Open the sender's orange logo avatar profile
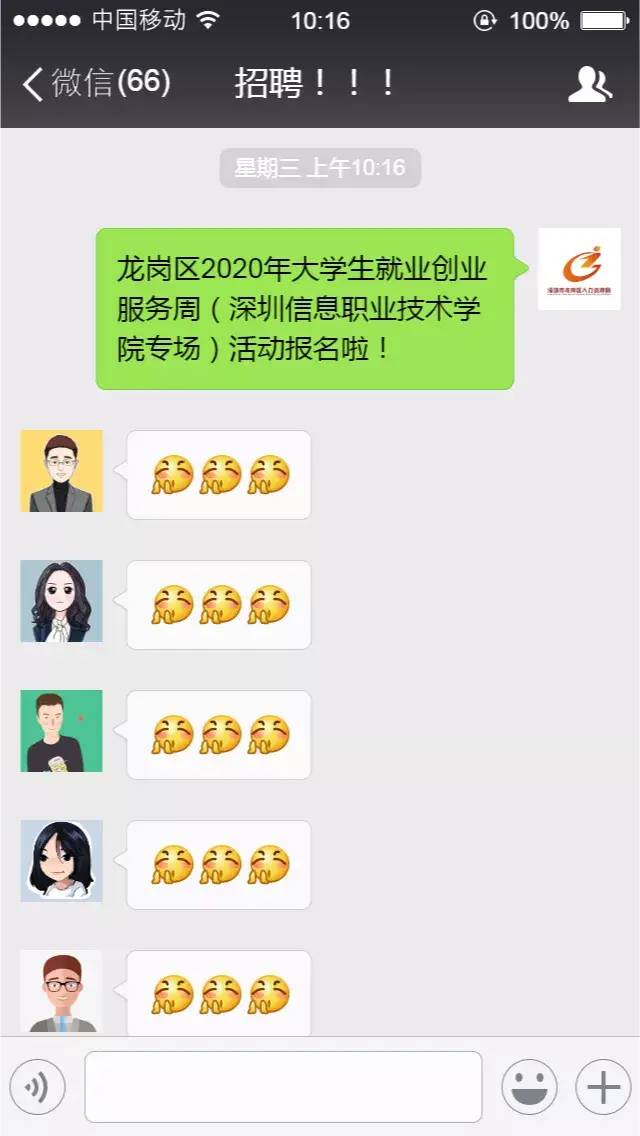Screen dimensions: 640x1136 [x=579, y=269]
